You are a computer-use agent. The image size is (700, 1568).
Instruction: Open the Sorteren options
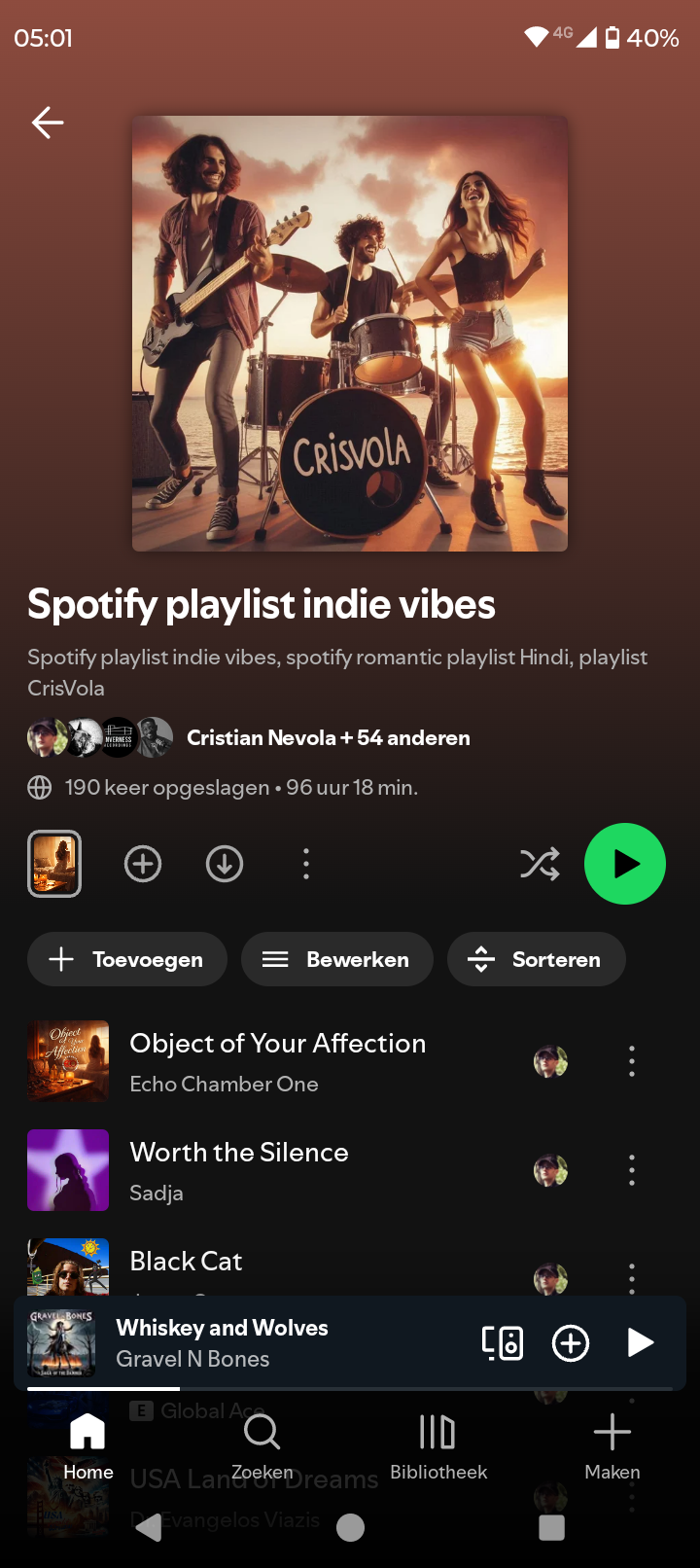(537, 959)
